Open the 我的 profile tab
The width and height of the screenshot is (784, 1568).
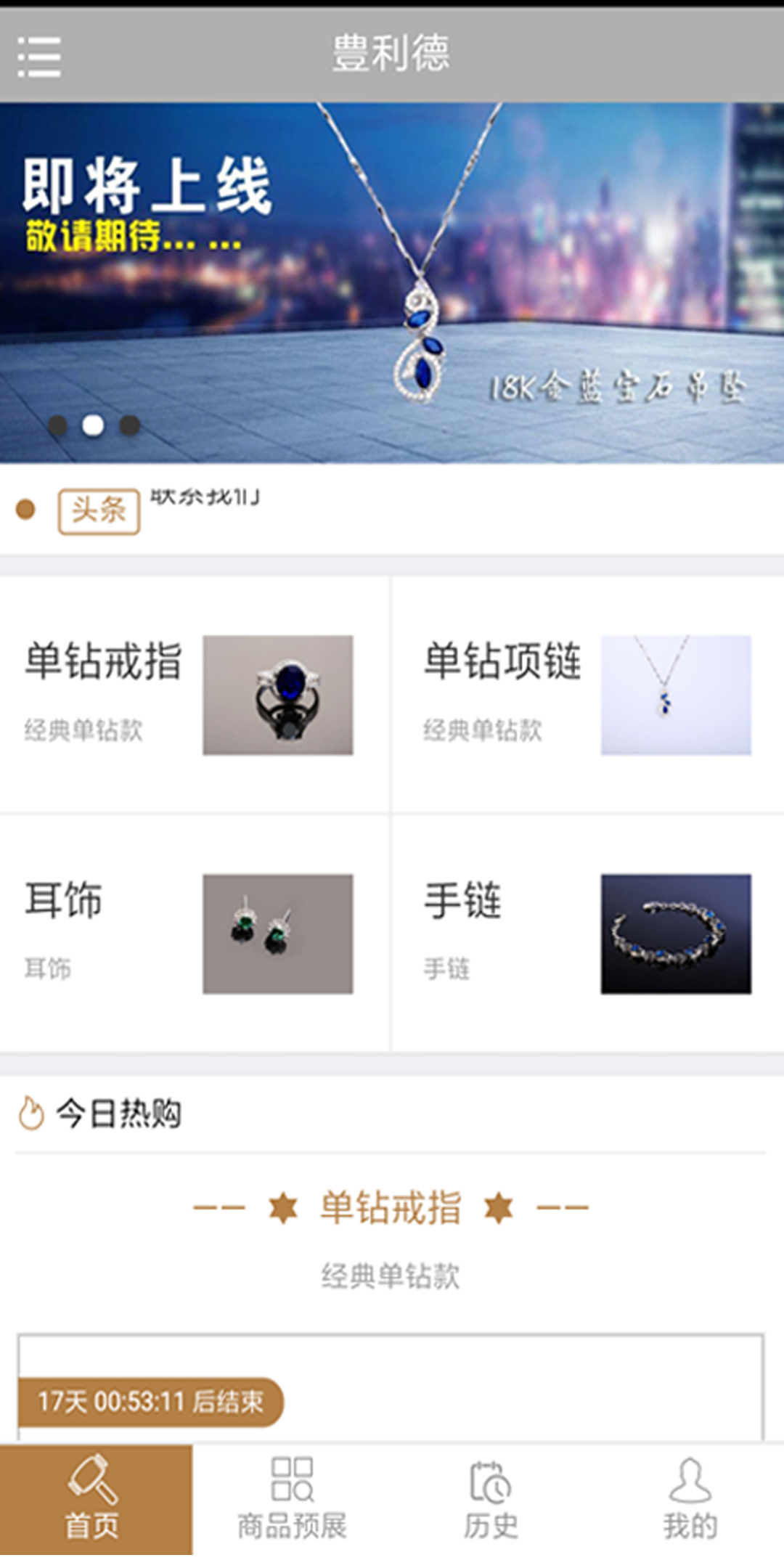pos(690,1500)
